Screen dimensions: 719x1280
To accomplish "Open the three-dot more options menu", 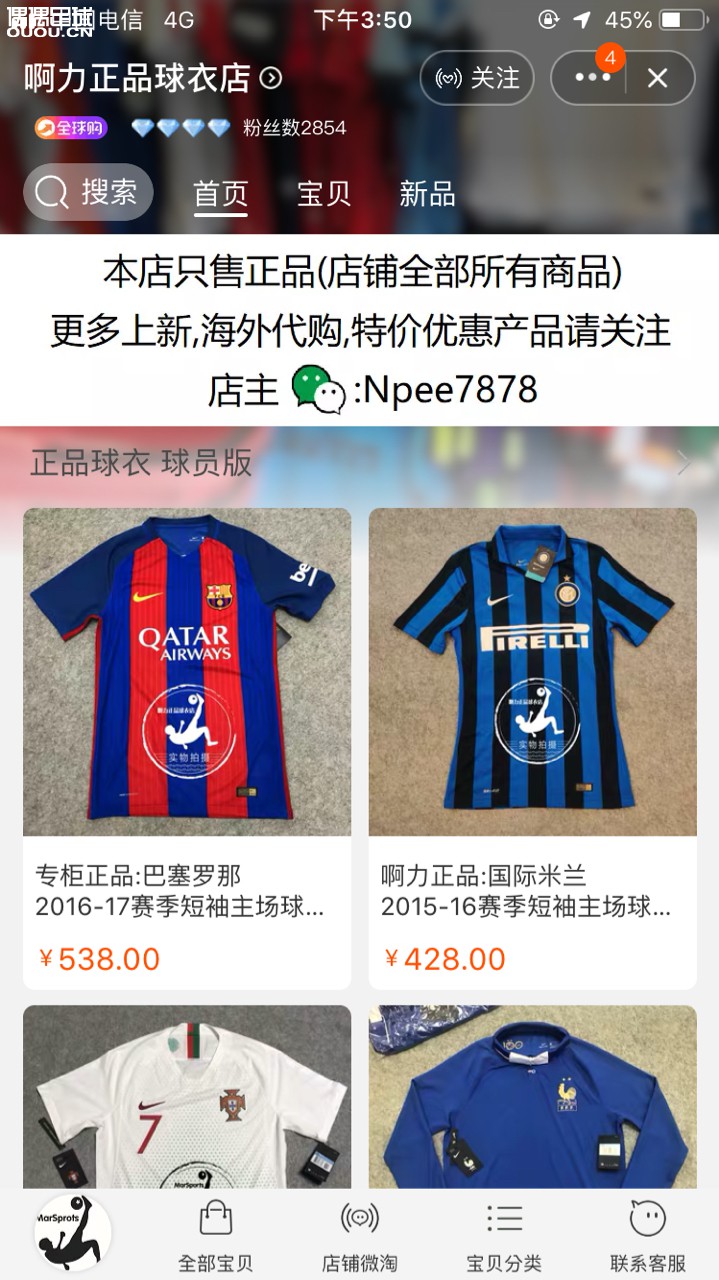I will [x=591, y=78].
